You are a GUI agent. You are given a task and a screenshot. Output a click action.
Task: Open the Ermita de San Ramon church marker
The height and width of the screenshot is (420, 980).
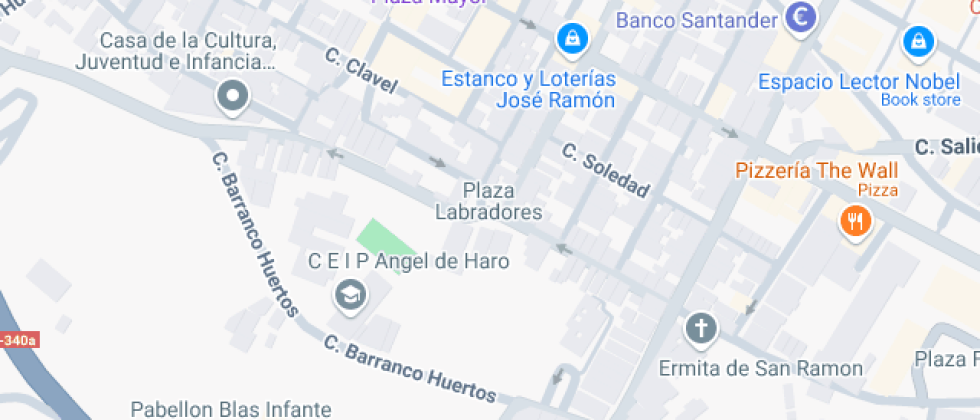pyautogui.click(x=701, y=327)
